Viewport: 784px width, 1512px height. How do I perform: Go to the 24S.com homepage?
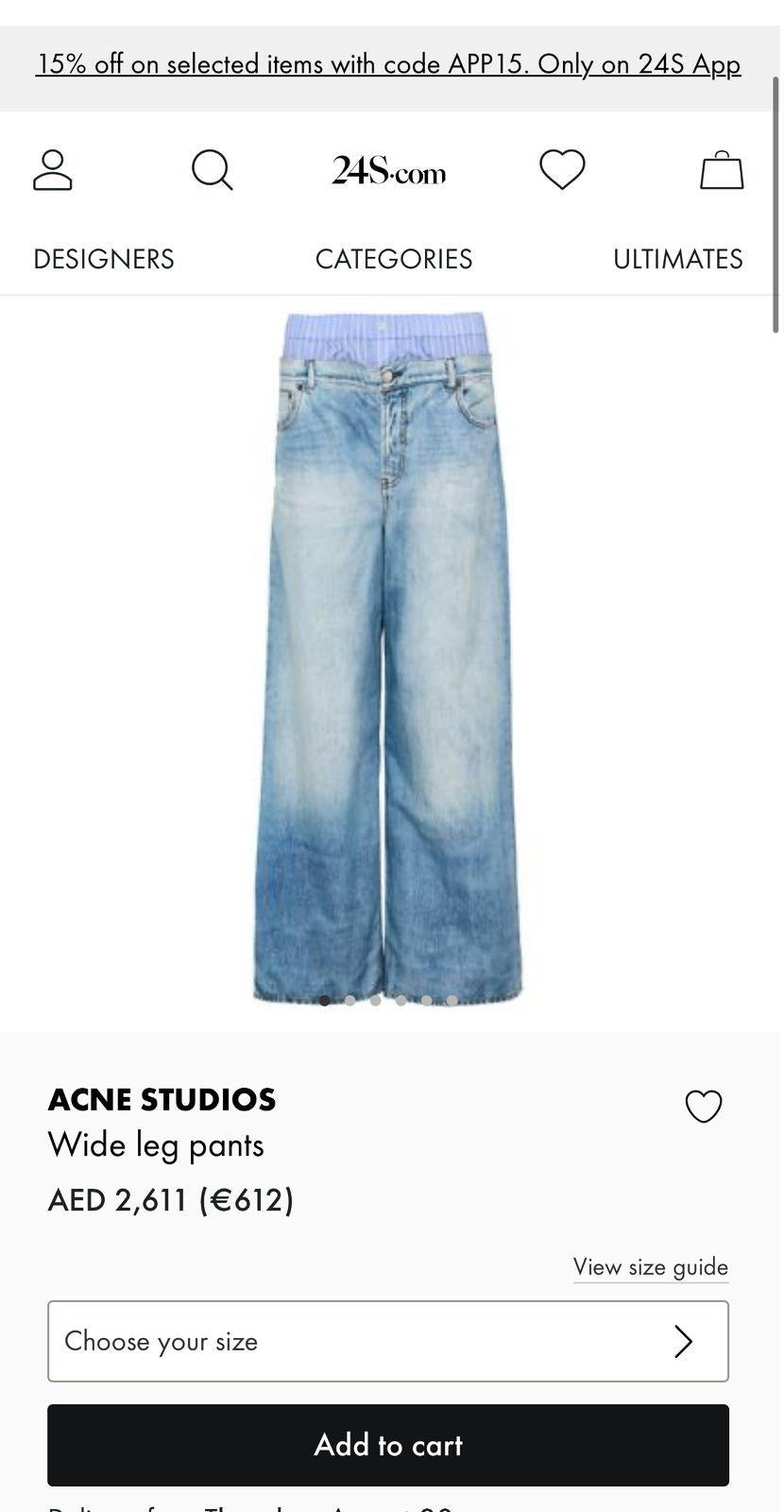click(x=388, y=171)
